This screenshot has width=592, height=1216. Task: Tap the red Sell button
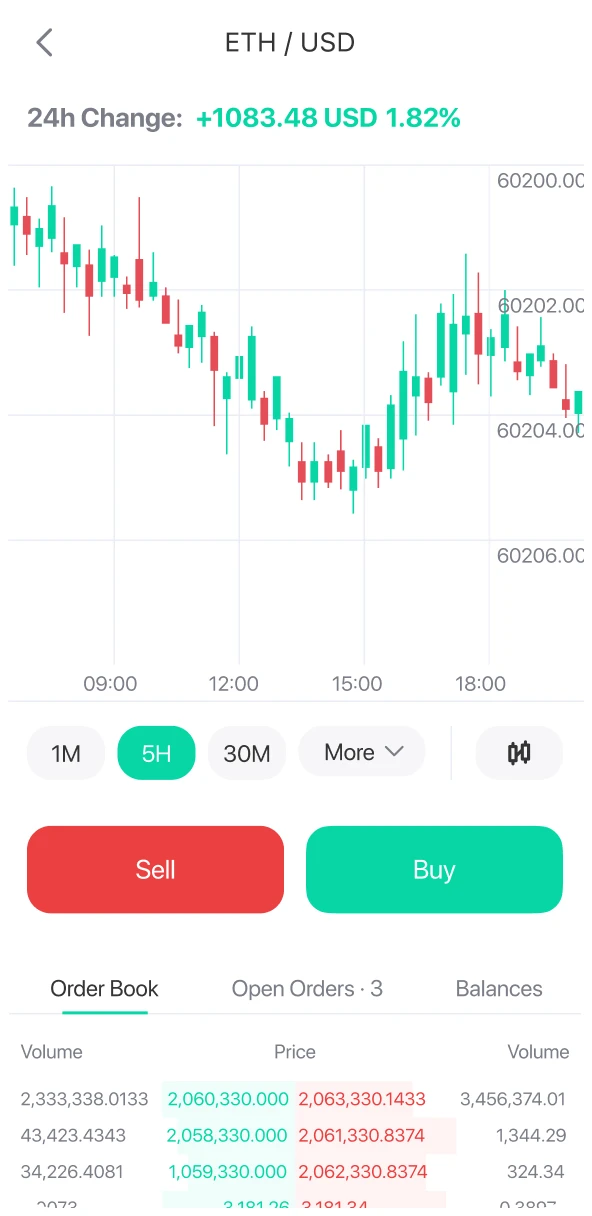point(156,870)
